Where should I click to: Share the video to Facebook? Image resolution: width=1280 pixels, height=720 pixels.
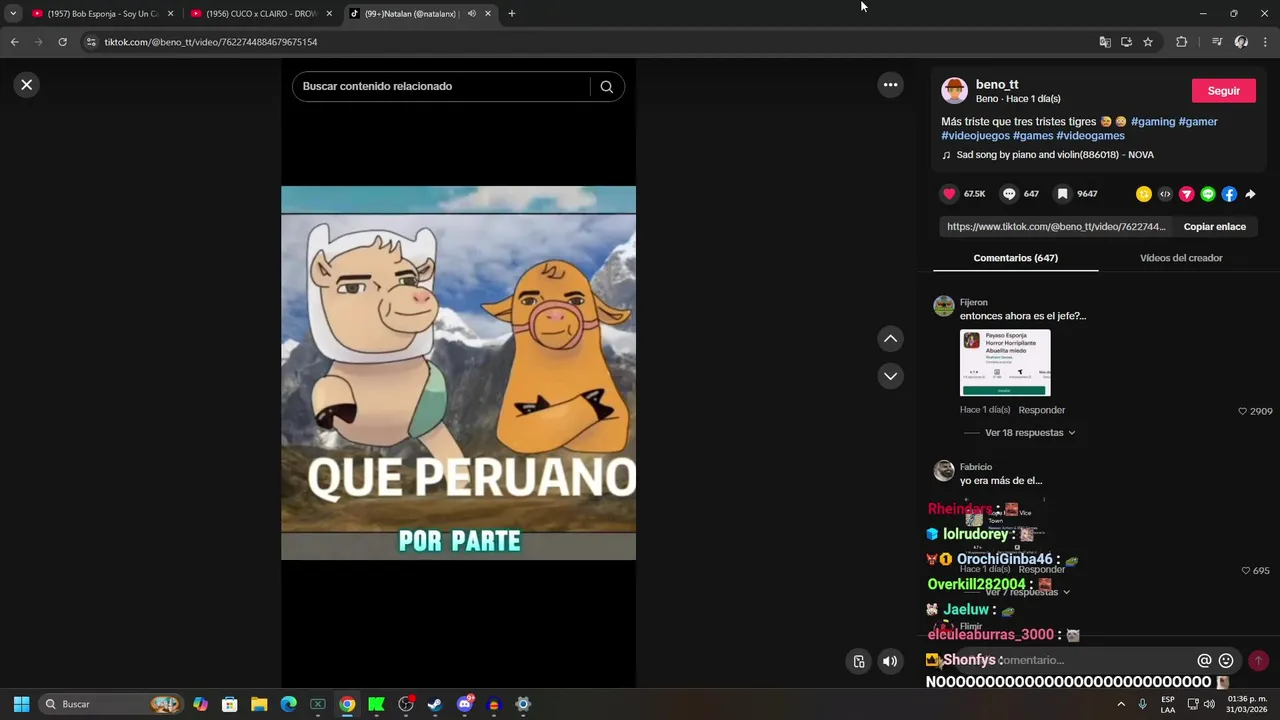pyautogui.click(x=1229, y=194)
